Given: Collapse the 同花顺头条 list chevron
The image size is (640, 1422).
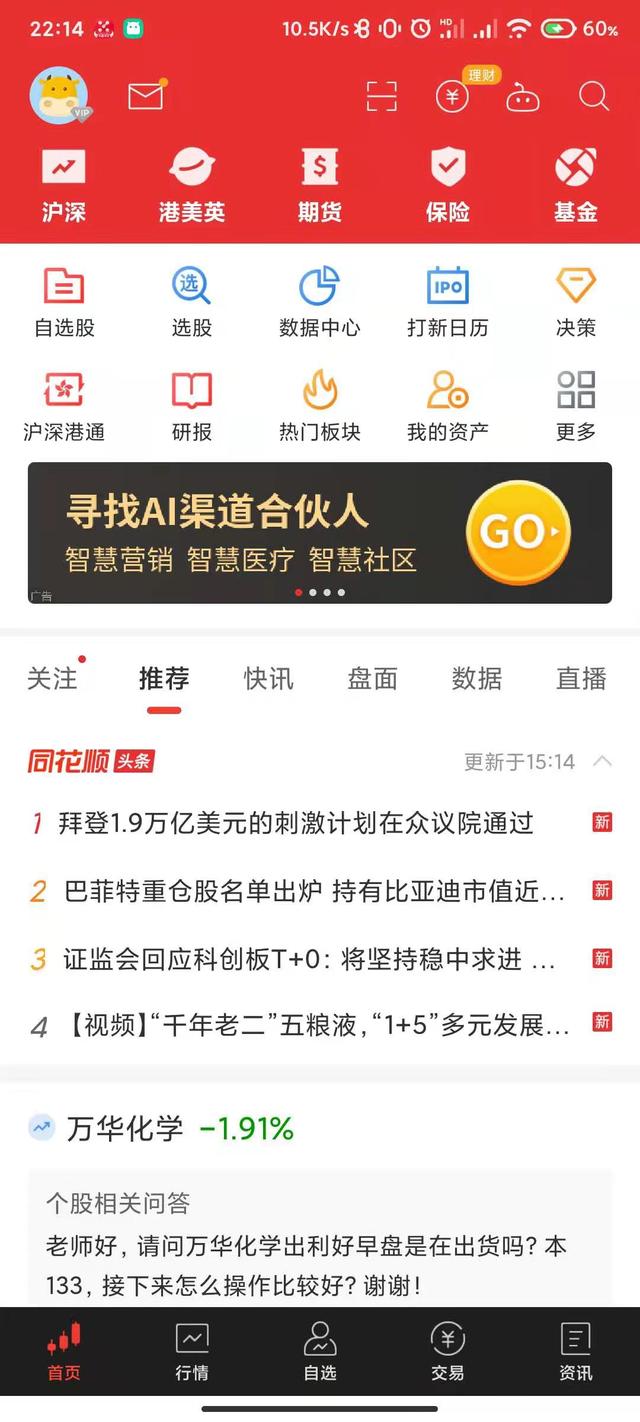Looking at the screenshot, I should click(602, 761).
